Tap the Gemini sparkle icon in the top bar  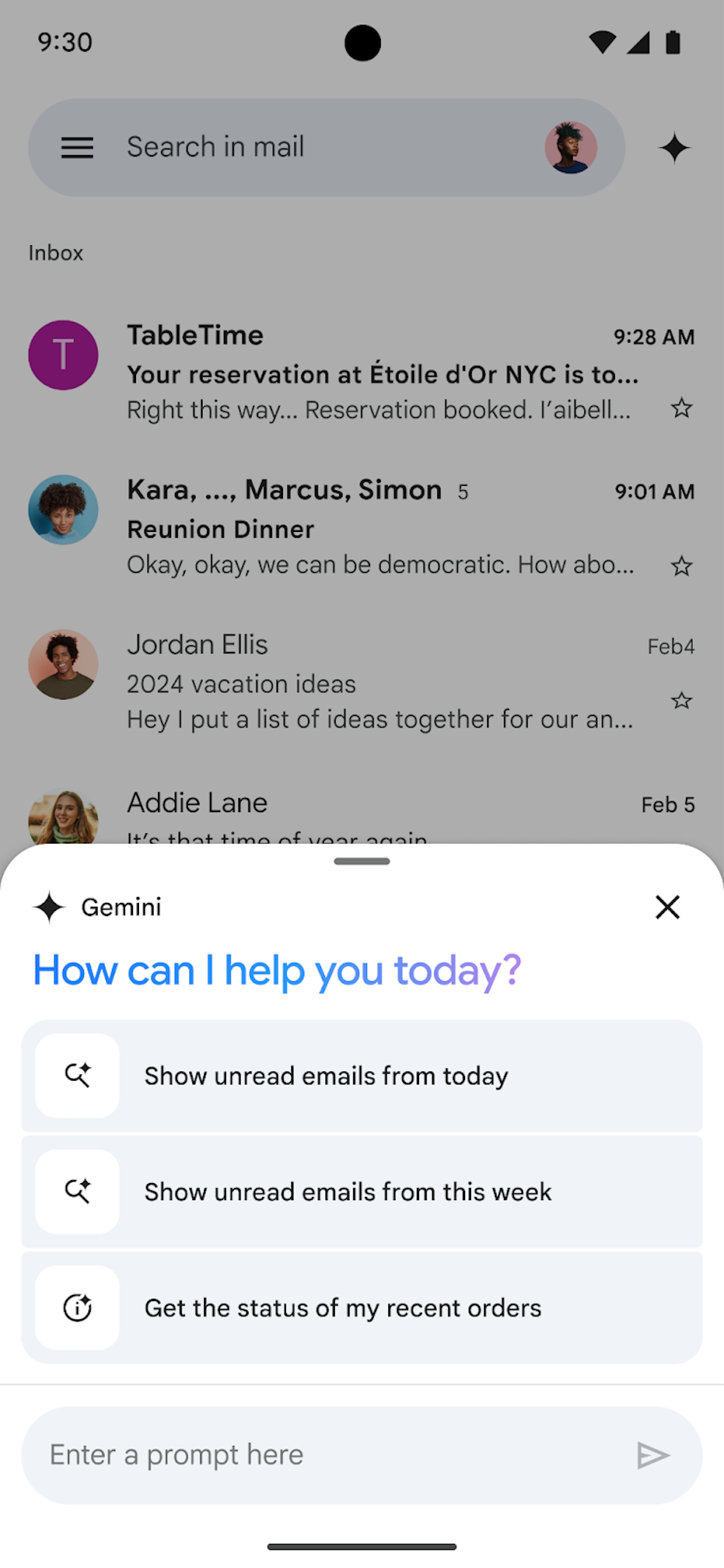pyautogui.click(x=674, y=148)
